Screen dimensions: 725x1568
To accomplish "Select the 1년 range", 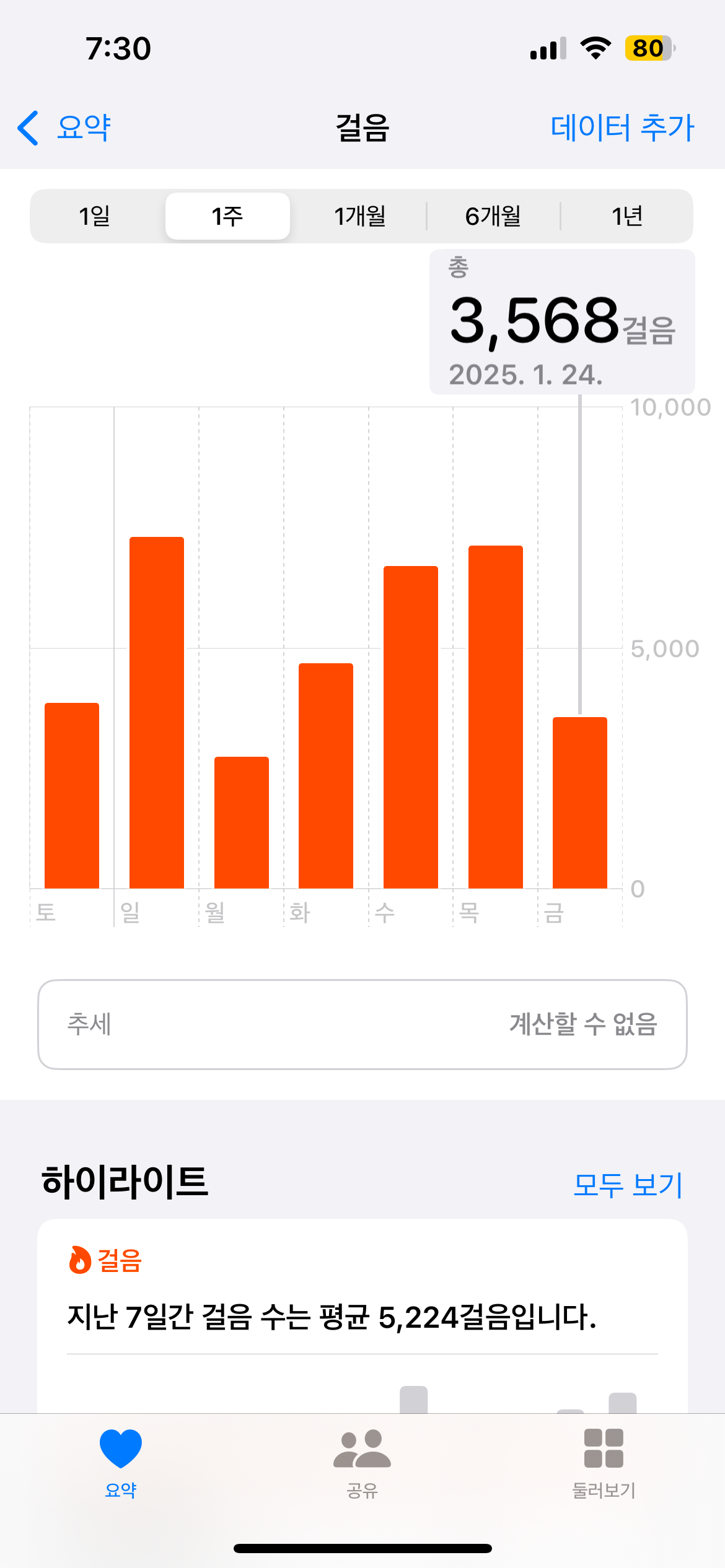I will point(626,216).
